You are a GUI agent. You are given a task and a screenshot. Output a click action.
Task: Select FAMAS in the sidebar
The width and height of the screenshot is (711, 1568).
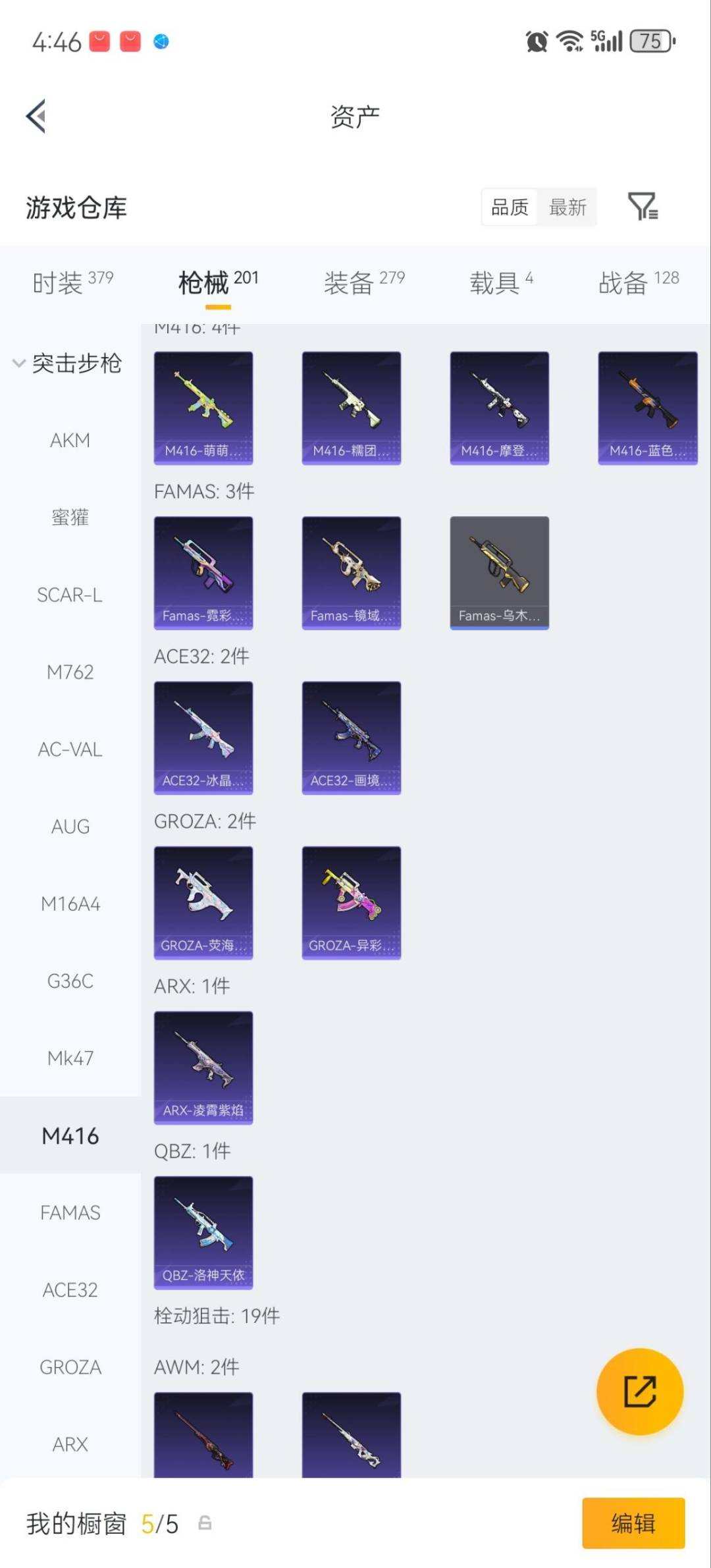tap(70, 1212)
